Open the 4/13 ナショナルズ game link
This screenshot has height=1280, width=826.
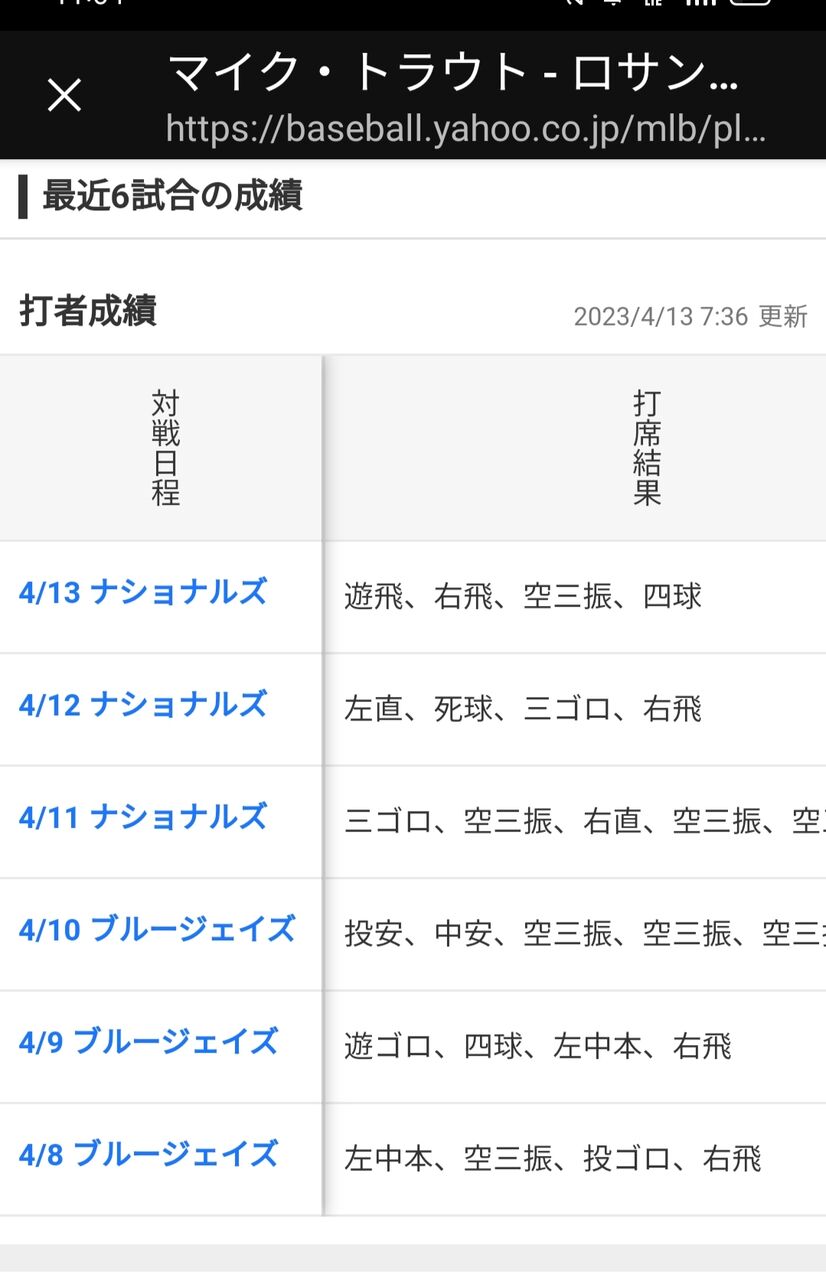pos(143,592)
